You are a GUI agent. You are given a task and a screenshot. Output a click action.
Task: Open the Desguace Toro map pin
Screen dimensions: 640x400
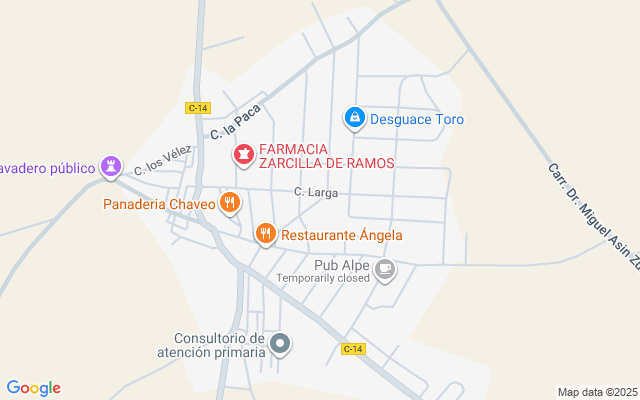point(355,118)
